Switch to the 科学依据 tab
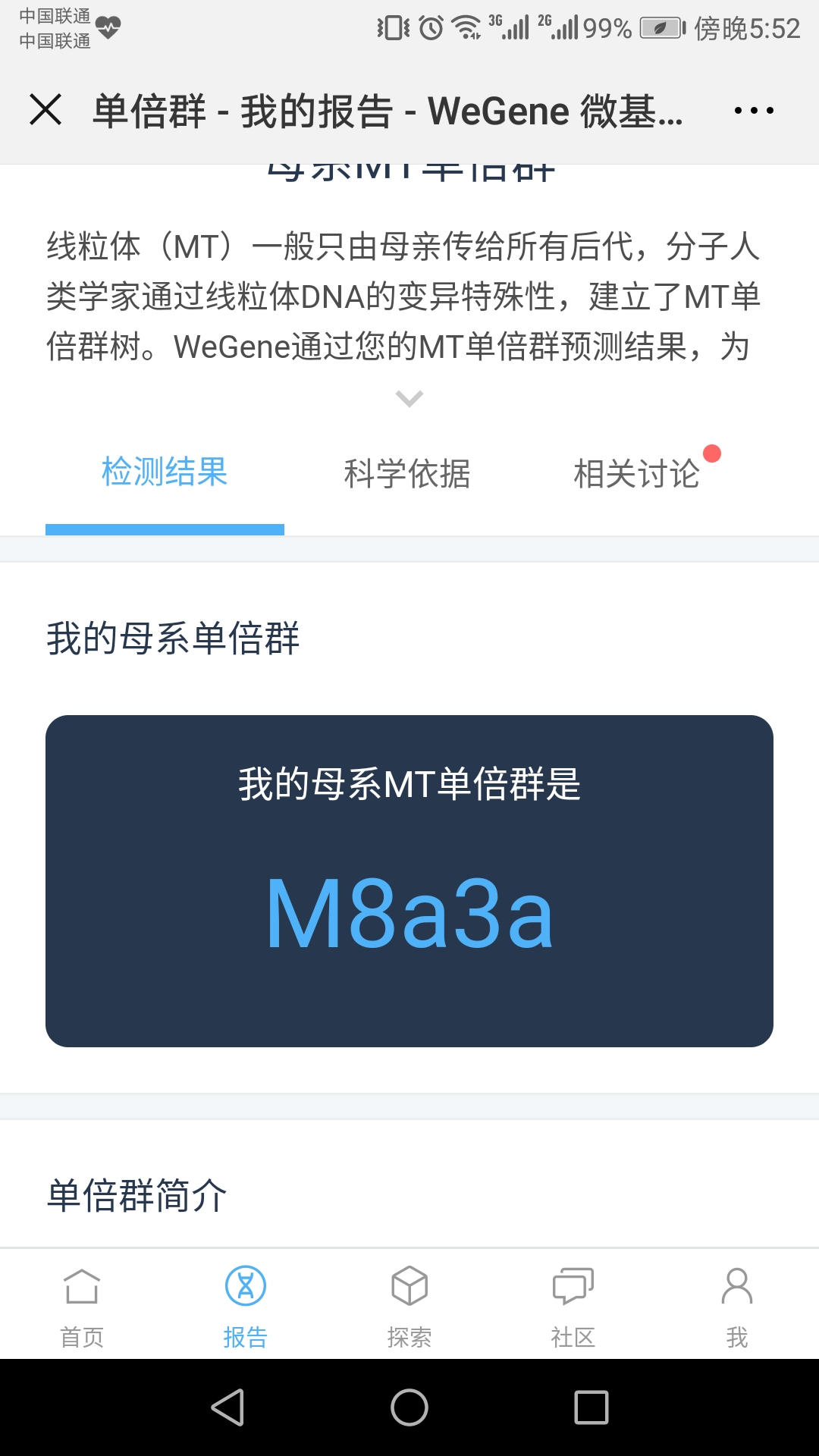The image size is (819, 1456). [407, 474]
